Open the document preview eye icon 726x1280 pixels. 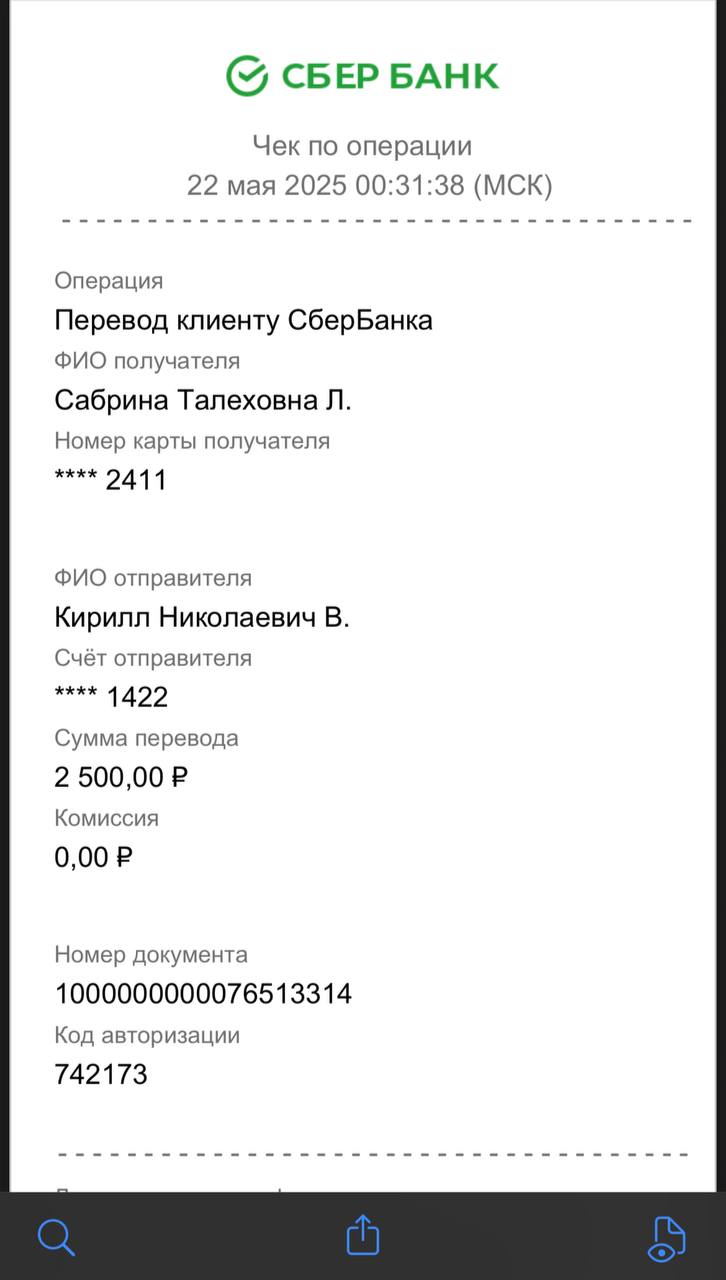point(666,1238)
